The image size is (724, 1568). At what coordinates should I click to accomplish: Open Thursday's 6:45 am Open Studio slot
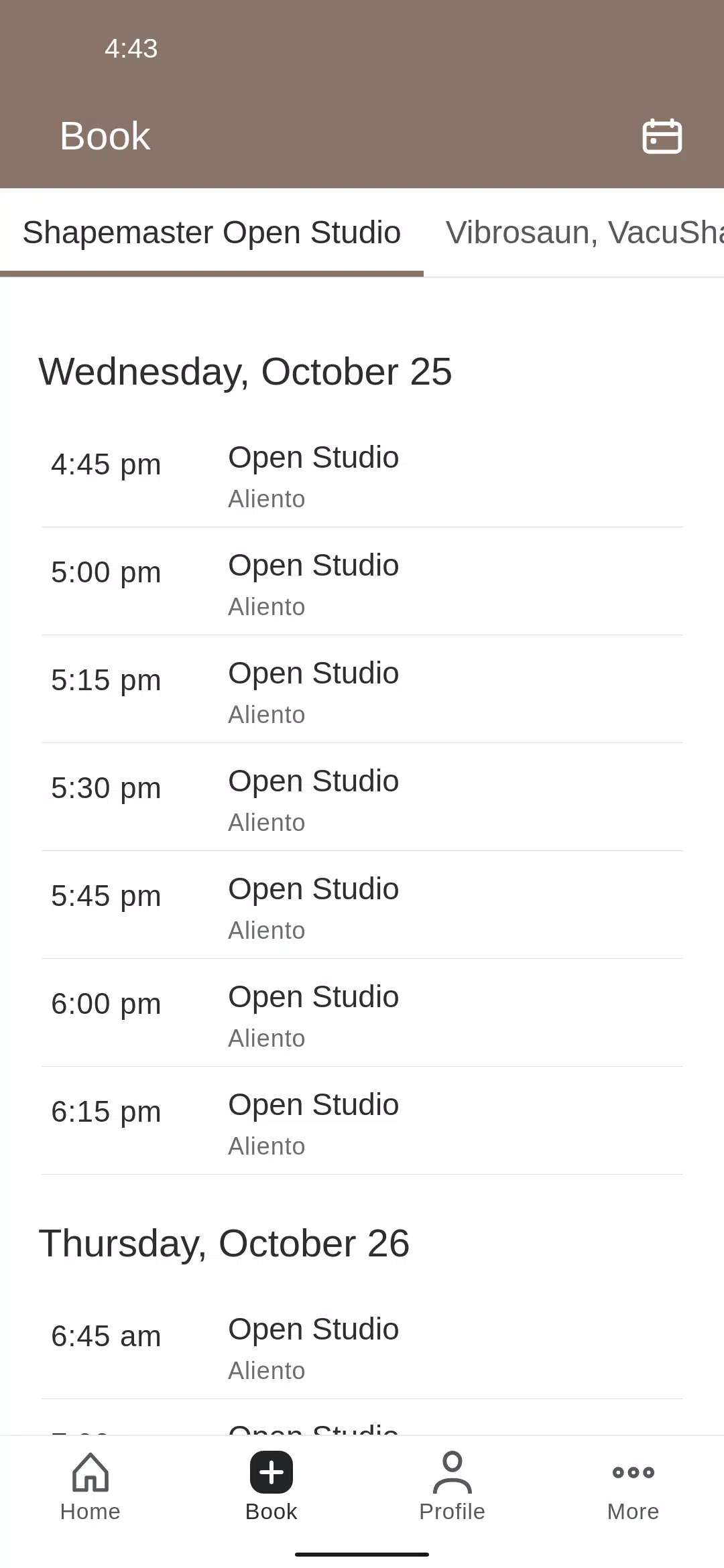pos(362,1346)
